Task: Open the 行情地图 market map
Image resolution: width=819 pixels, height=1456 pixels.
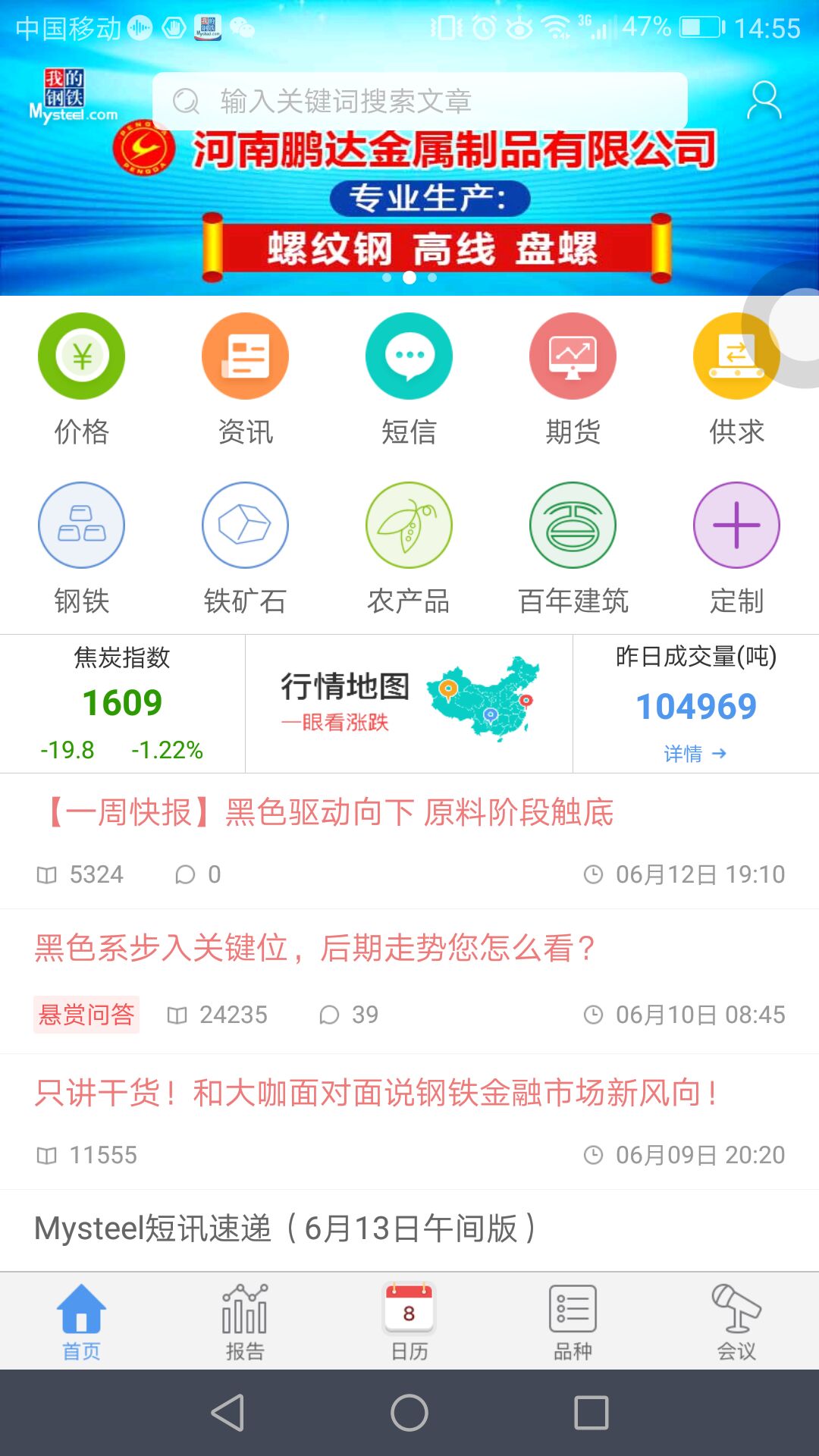Action: pyautogui.click(x=409, y=703)
